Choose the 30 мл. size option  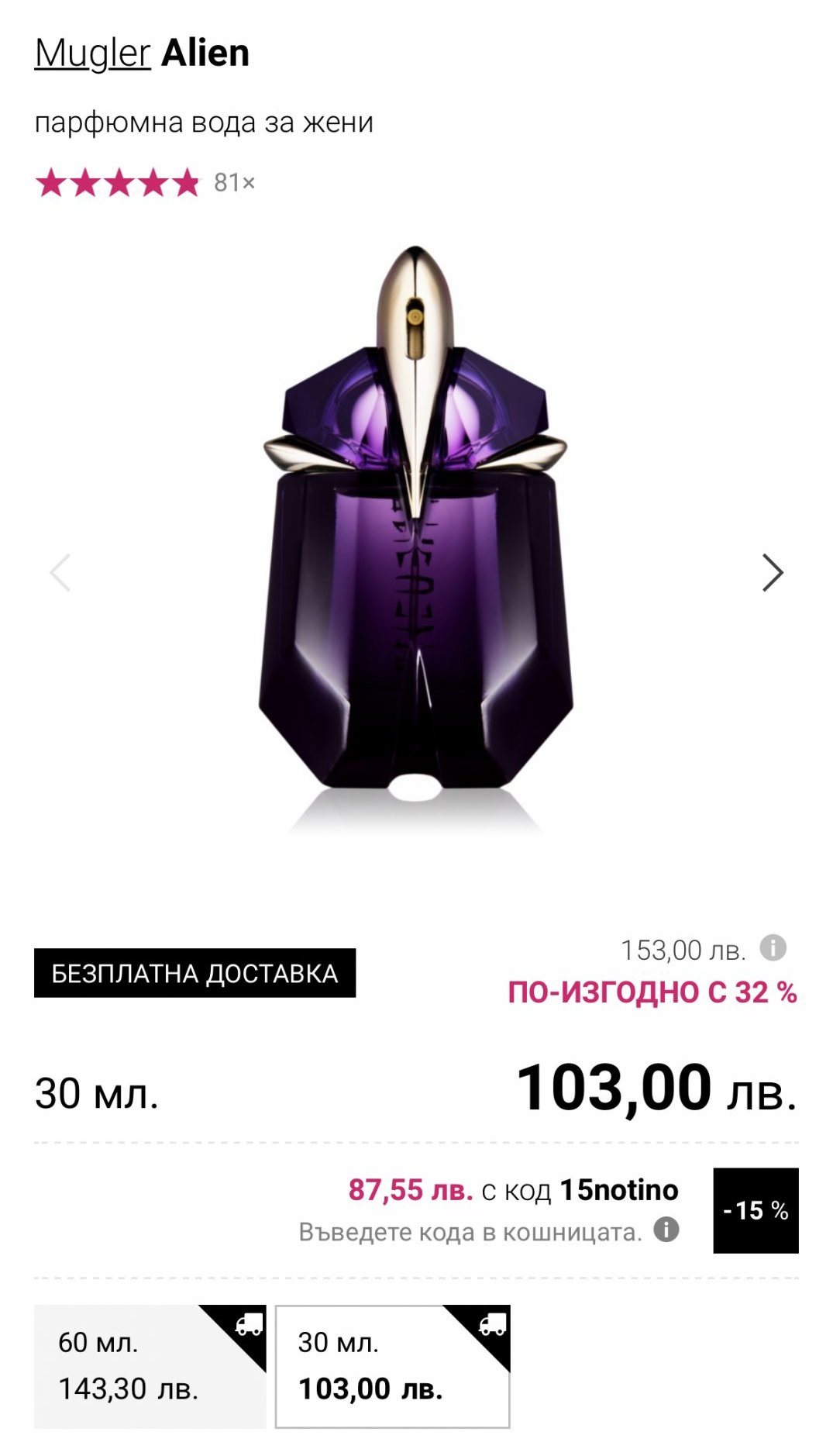392,1366
